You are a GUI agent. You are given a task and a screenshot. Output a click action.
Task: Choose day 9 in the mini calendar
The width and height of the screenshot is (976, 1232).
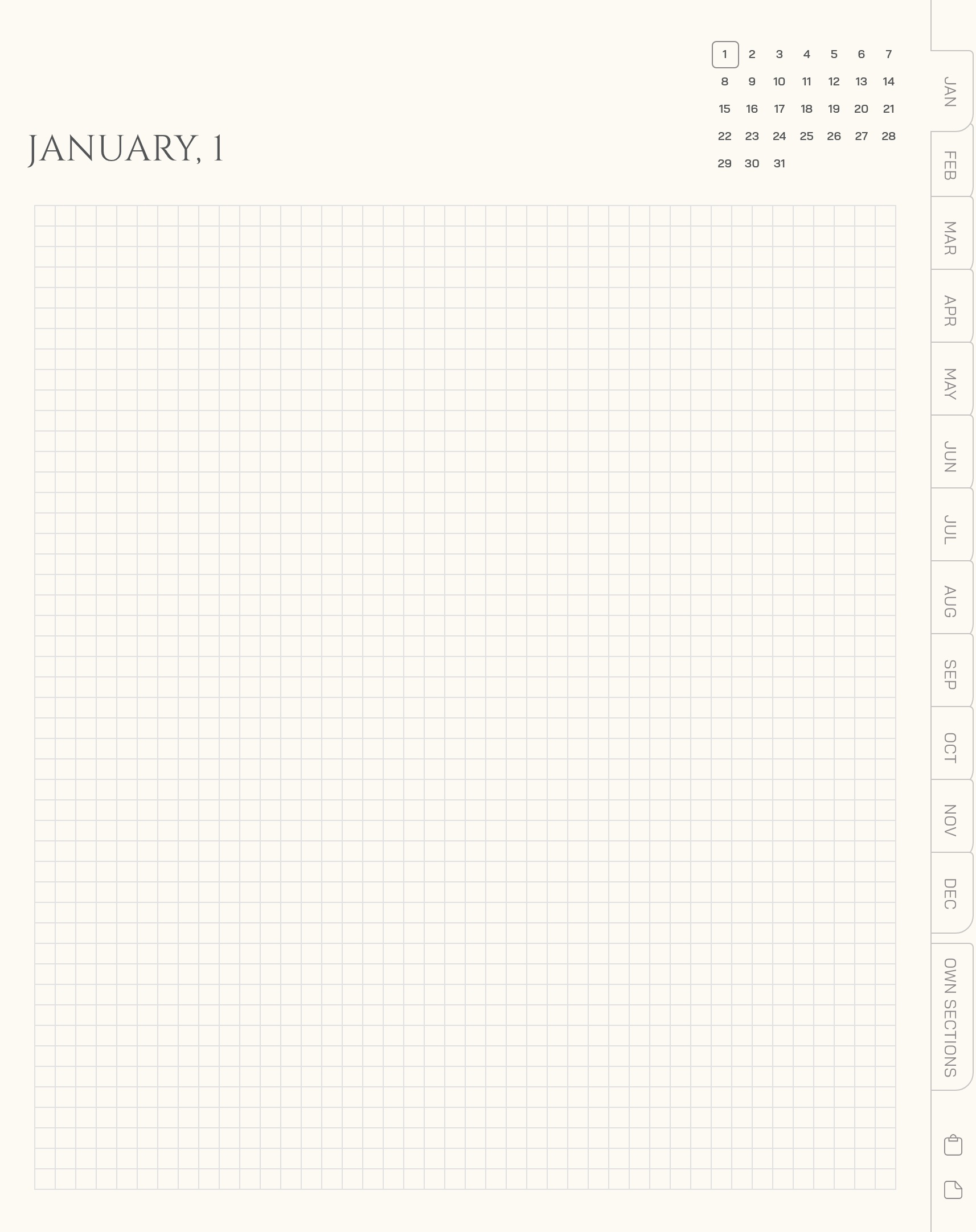point(752,81)
